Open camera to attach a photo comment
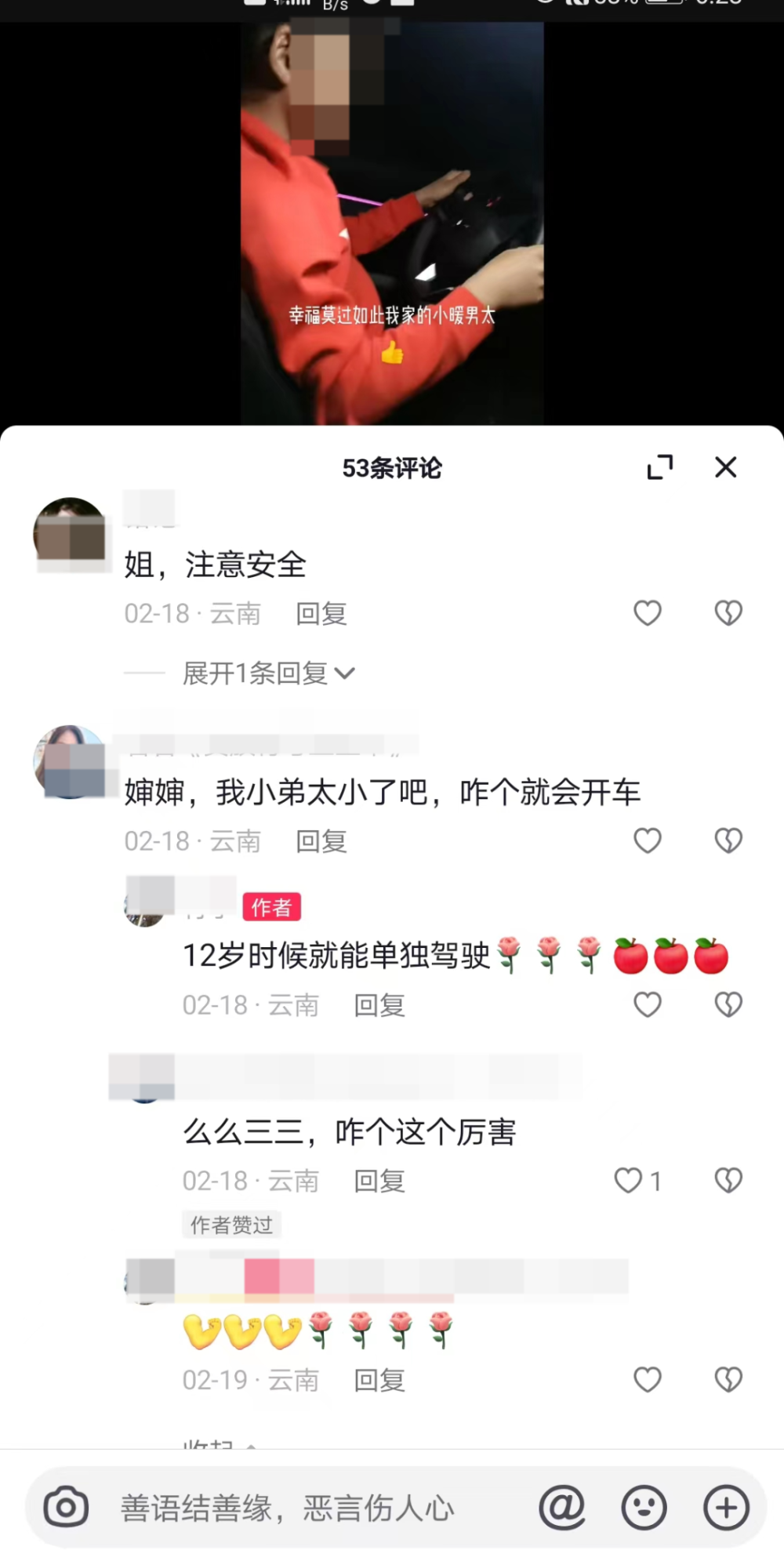Screen dimensions: 784x1554 point(66,1507)
